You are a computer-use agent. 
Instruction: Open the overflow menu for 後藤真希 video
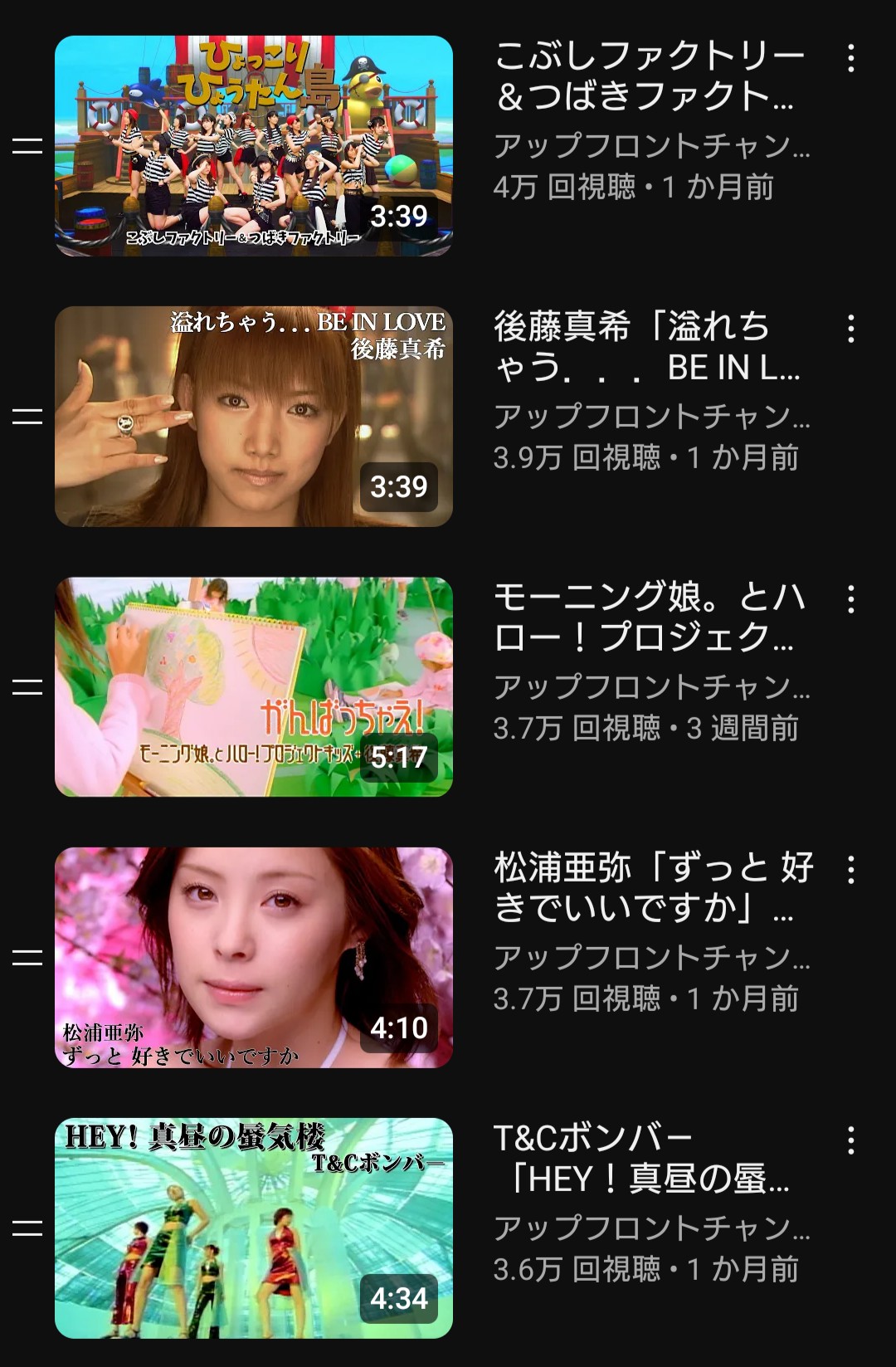tap(850, 329)
